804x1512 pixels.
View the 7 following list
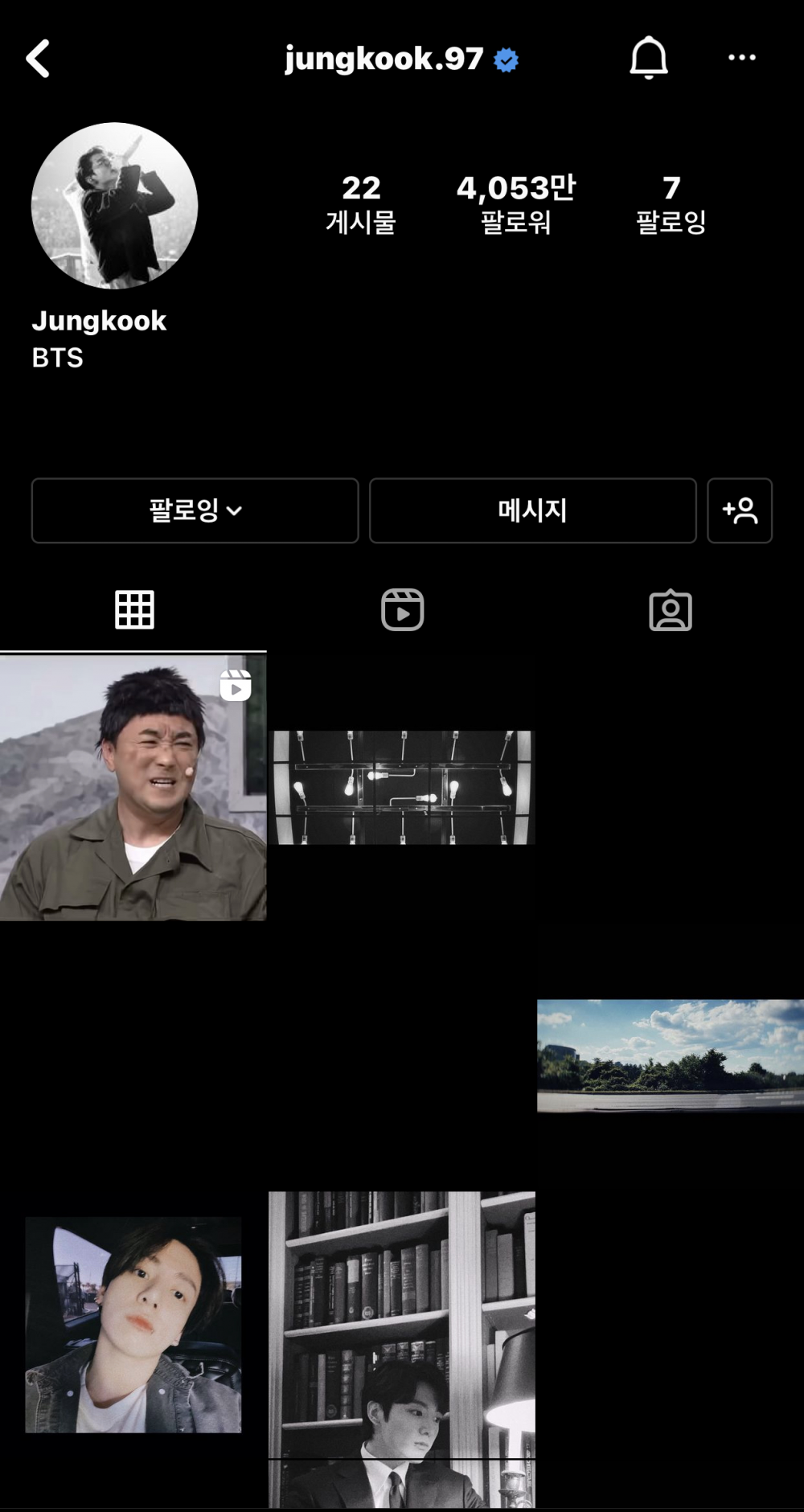coord(671,203)
